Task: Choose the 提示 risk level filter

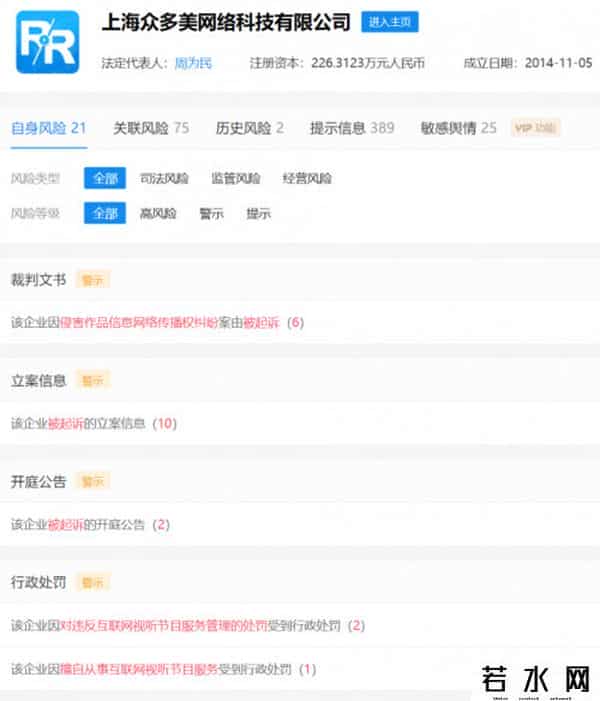Action: [x=258, y=213]
